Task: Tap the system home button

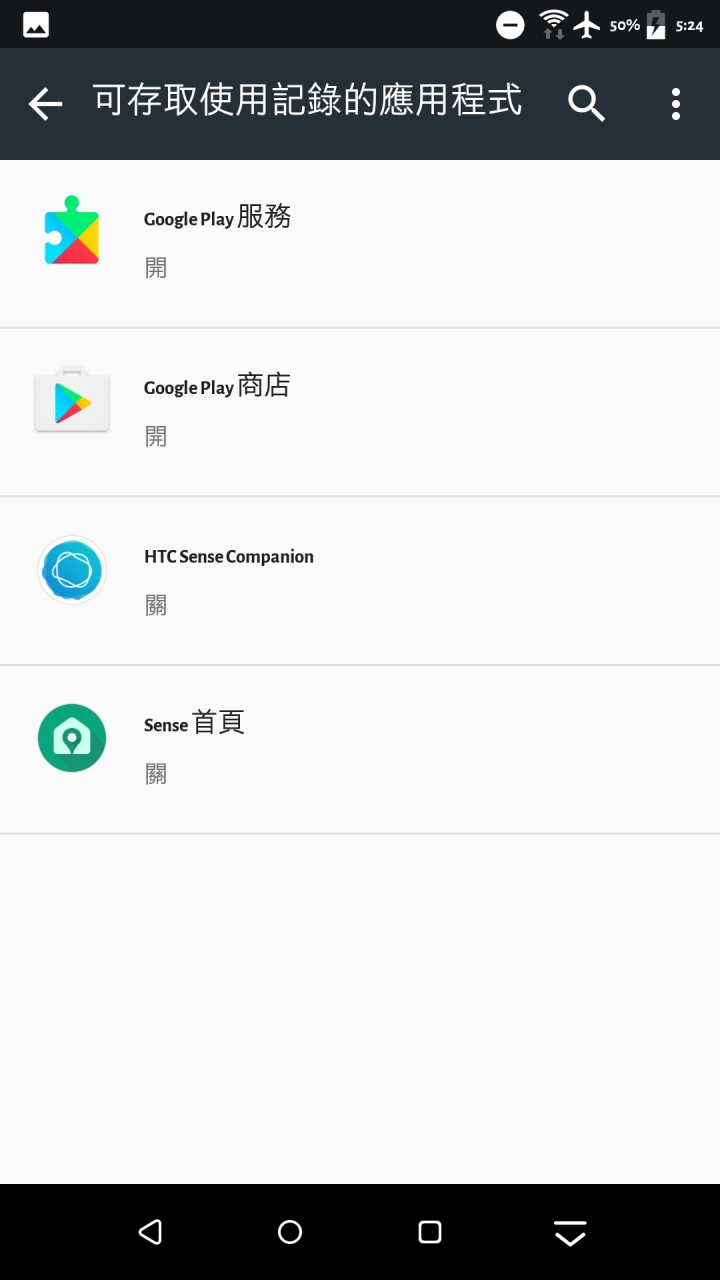Action: pos(290,1232)
